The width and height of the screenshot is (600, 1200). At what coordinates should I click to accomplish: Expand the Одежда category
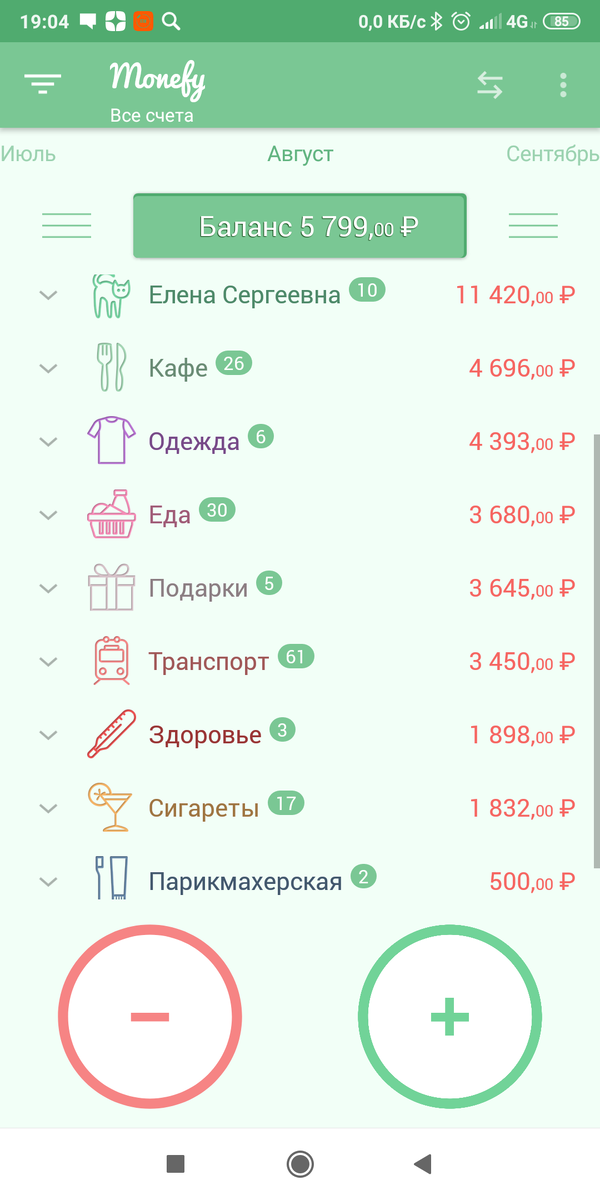tap(48, 441)
